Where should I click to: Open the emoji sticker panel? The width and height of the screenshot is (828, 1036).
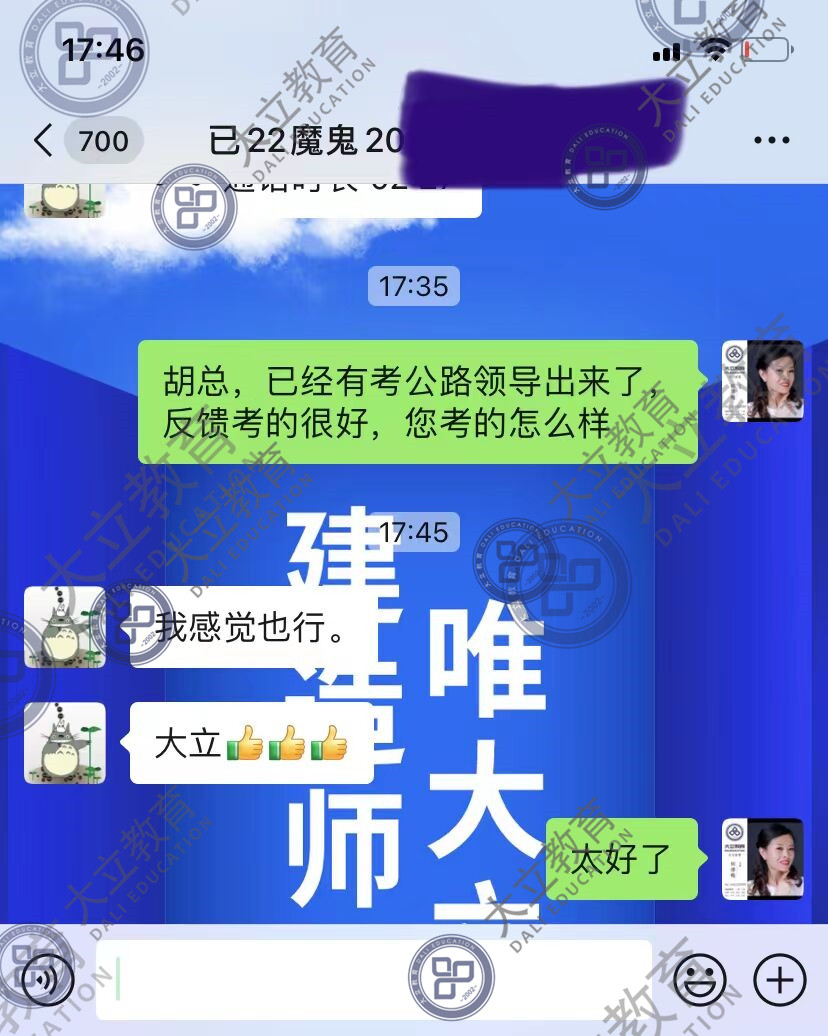tap(699, 979)
